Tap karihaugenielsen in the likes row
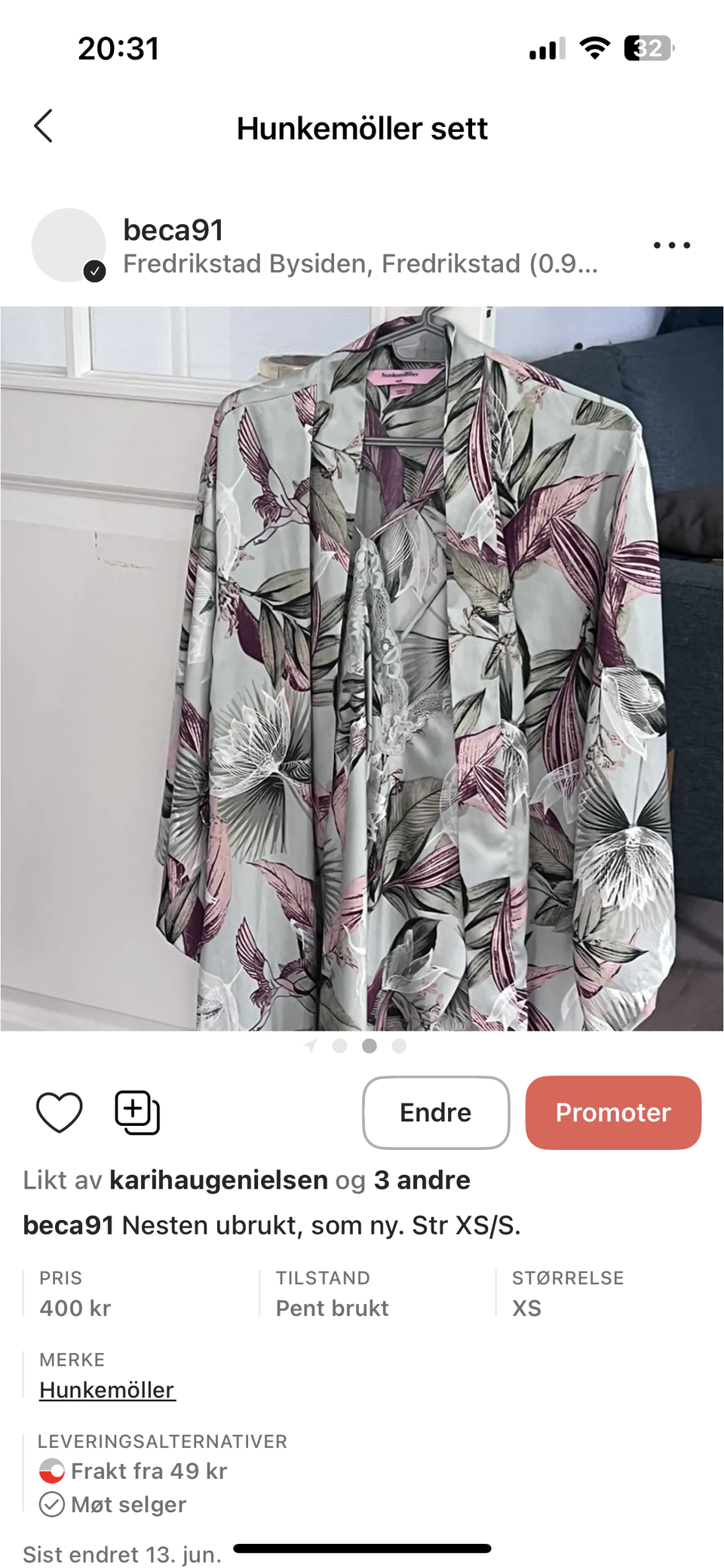The height and width of the screenshot is (1568, 724). click(222, 1179)
